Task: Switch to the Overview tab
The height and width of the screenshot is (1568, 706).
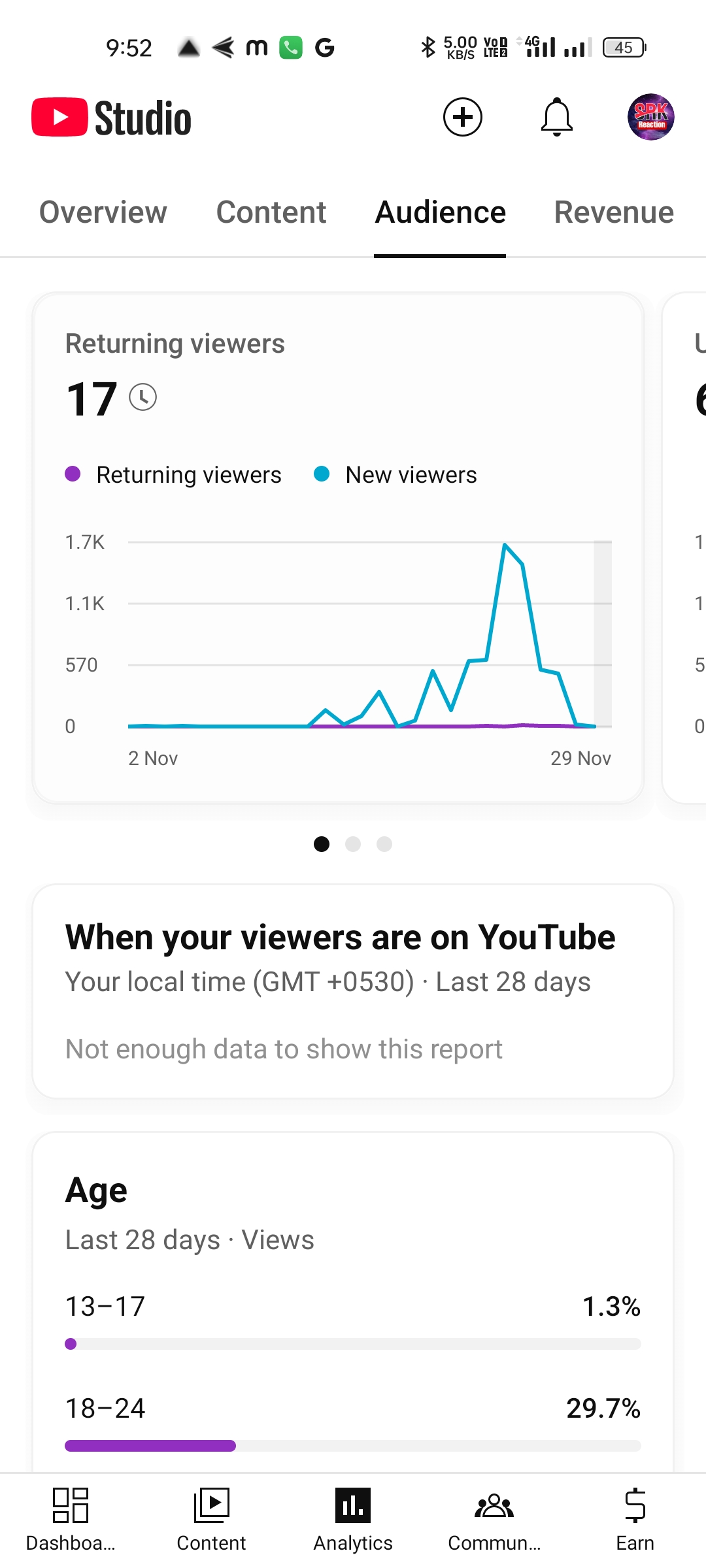Action: coord(103,212)
